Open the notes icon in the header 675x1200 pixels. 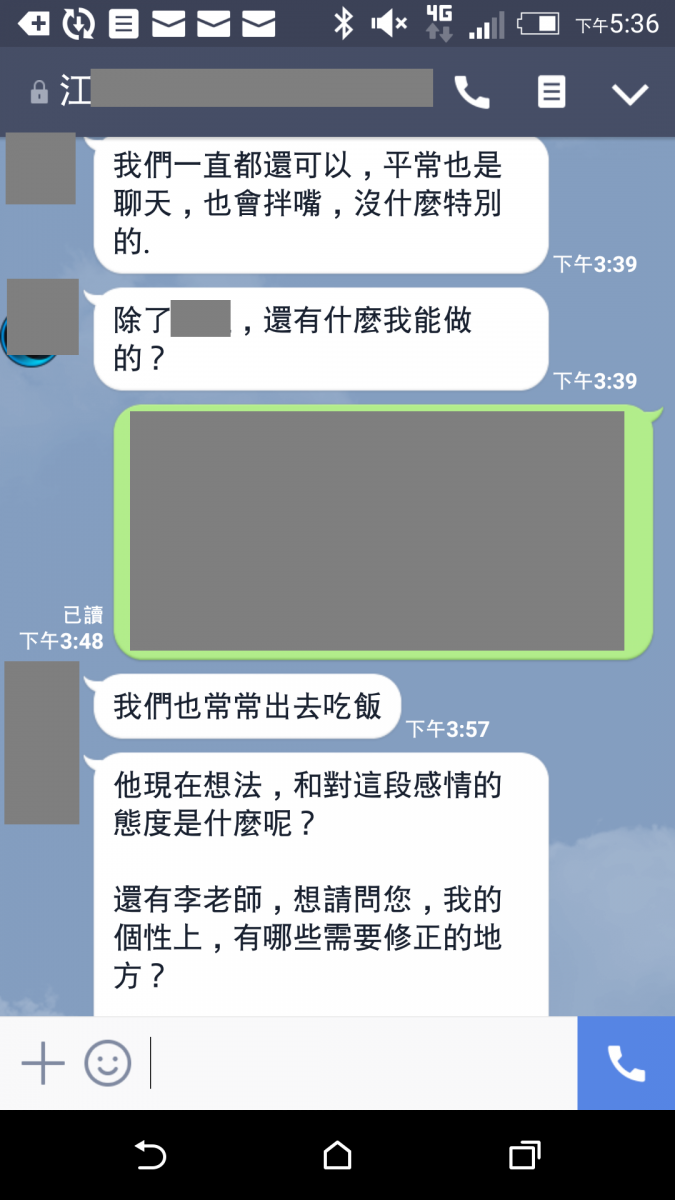(551, 93)
